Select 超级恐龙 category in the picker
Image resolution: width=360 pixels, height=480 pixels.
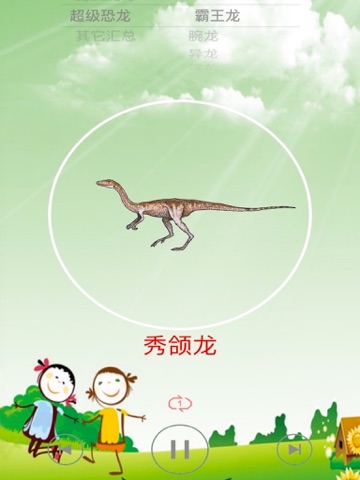[x=100, y=16]
